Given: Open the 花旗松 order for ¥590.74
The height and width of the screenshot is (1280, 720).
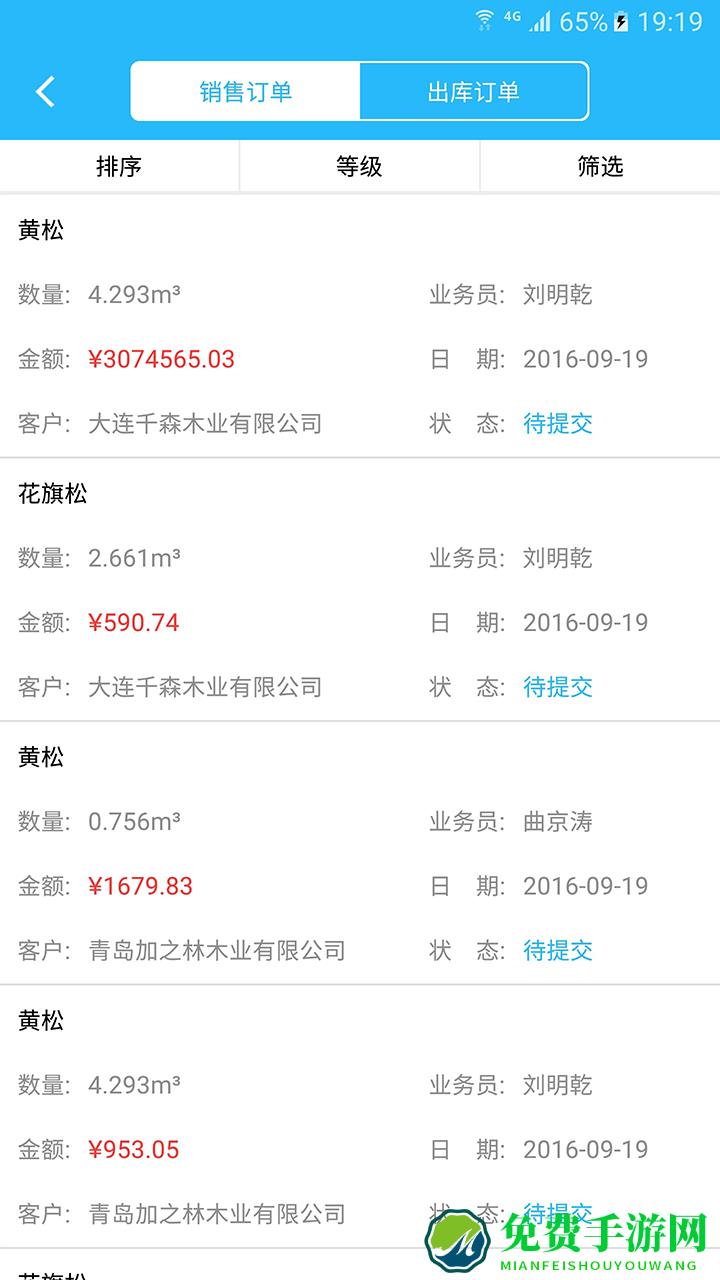Looking at the screenshot, I should pos(360,590).
